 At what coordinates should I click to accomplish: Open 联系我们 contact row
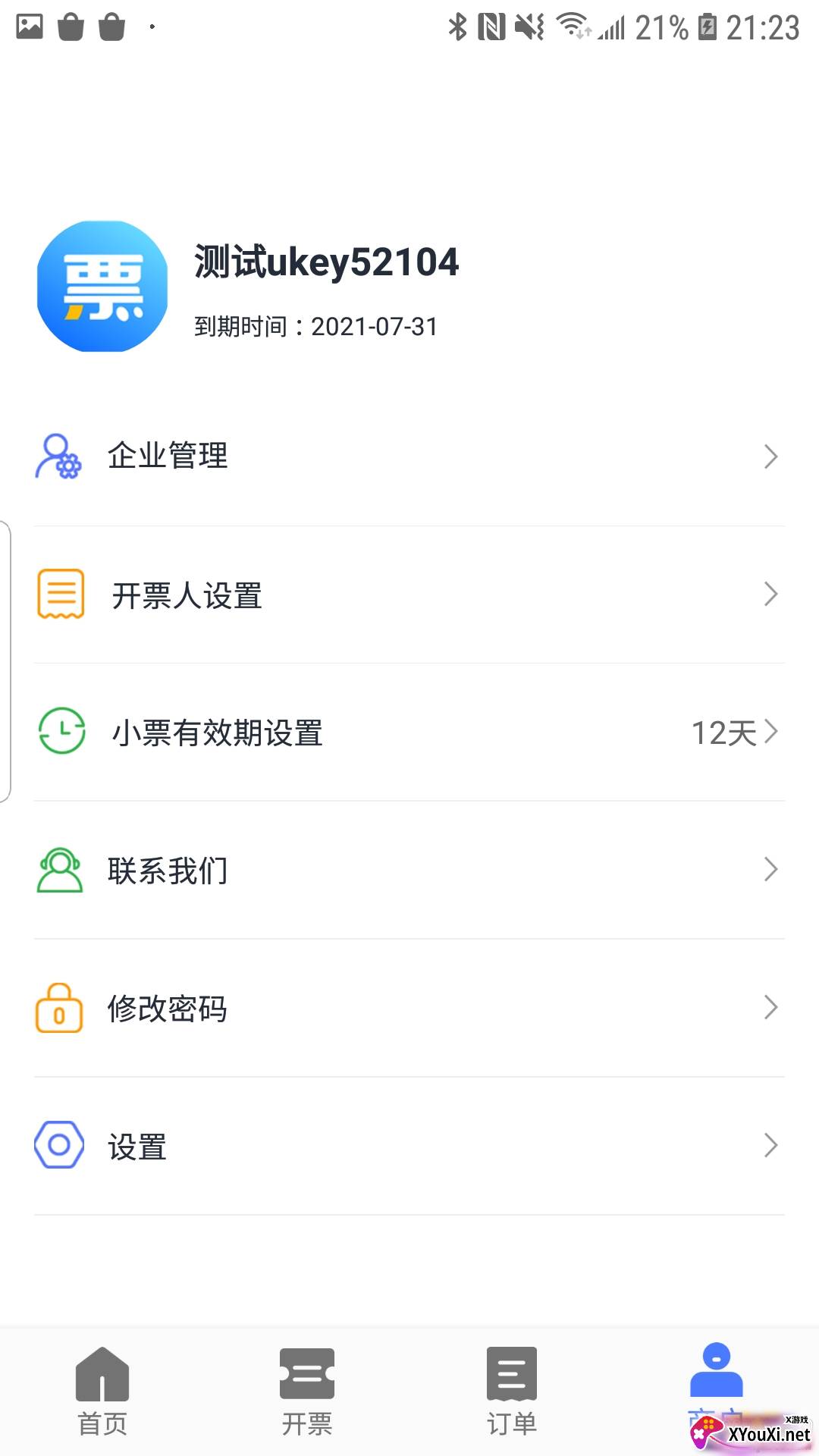(409, 870)
